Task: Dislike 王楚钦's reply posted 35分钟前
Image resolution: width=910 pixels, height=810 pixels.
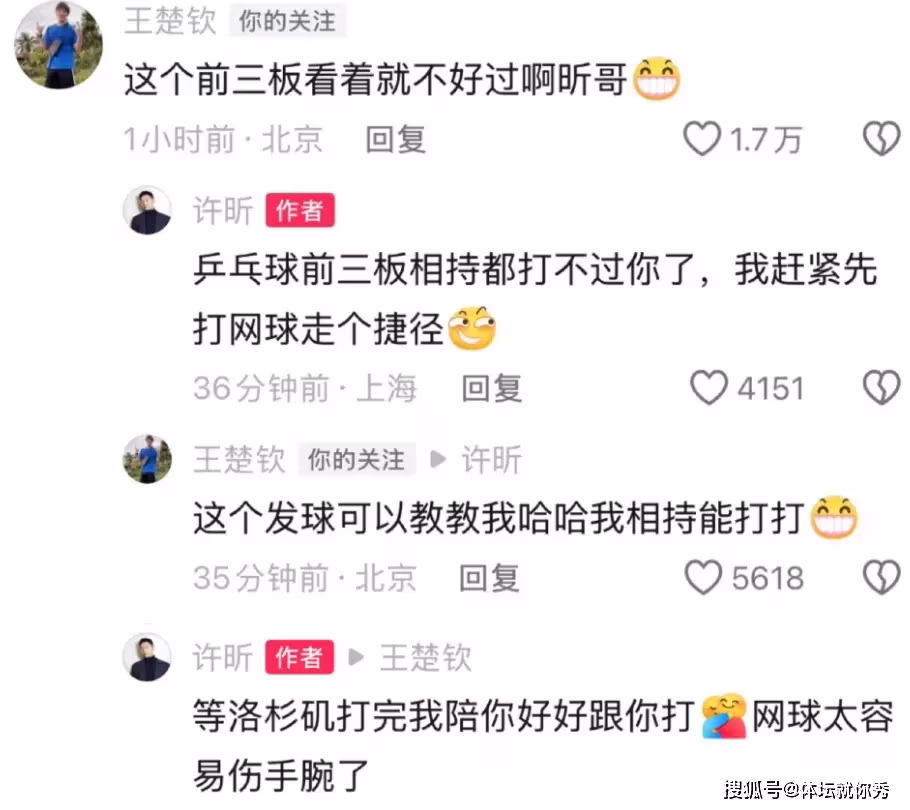Action: [x=881, y=577]
